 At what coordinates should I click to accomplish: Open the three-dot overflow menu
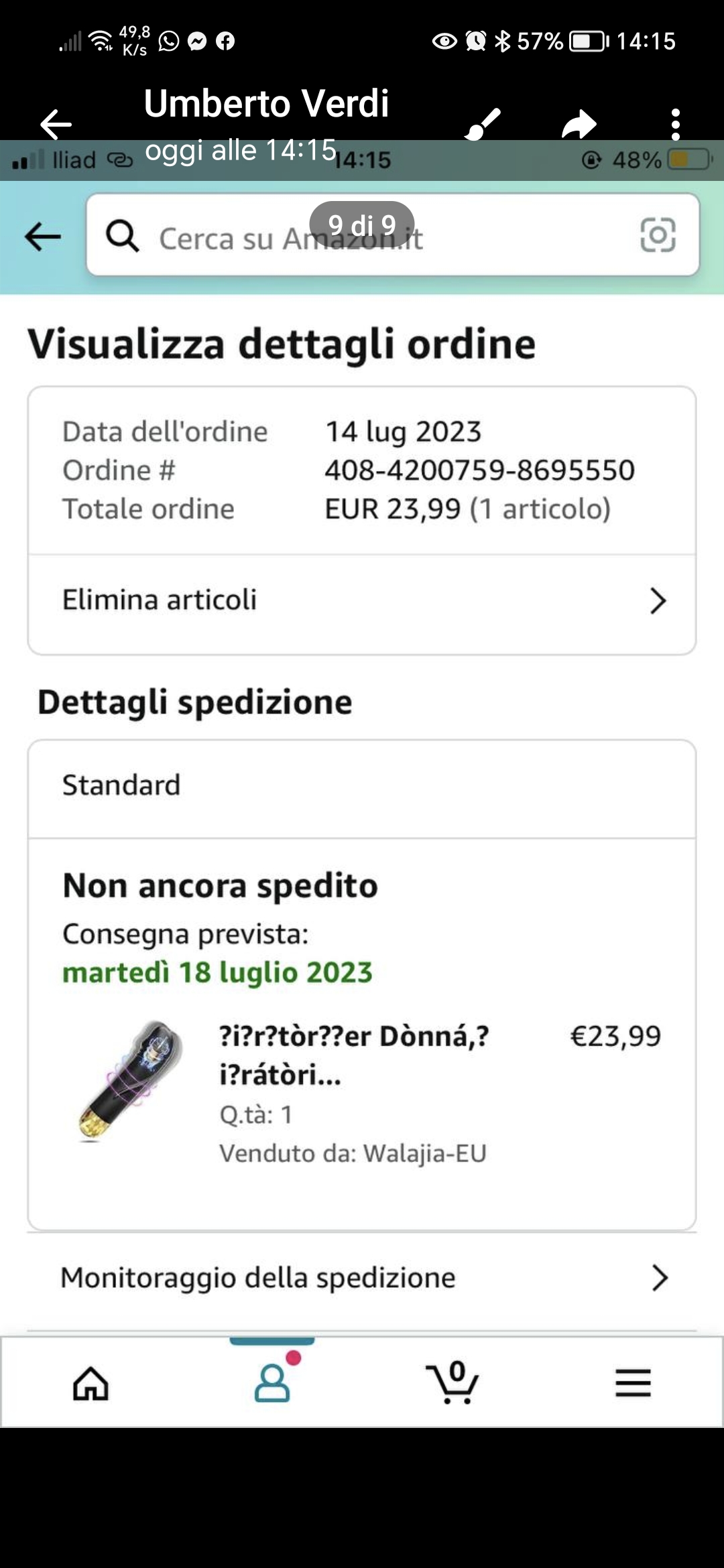[x=675, y=124]
